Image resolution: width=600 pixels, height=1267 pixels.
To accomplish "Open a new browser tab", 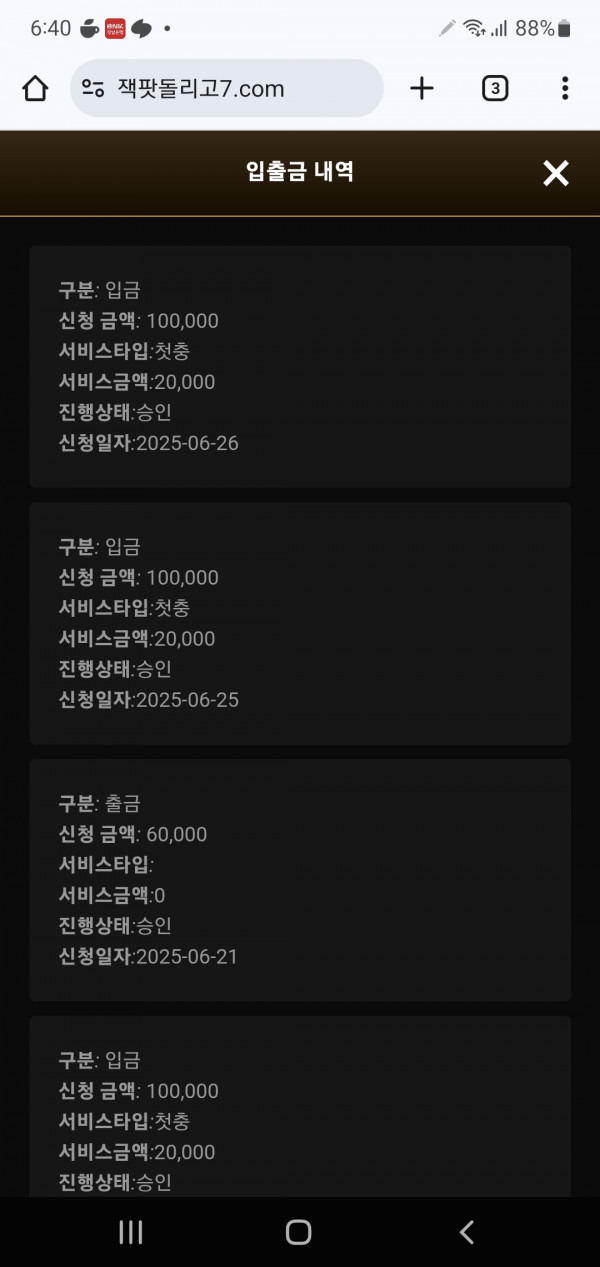I will 422,89.
